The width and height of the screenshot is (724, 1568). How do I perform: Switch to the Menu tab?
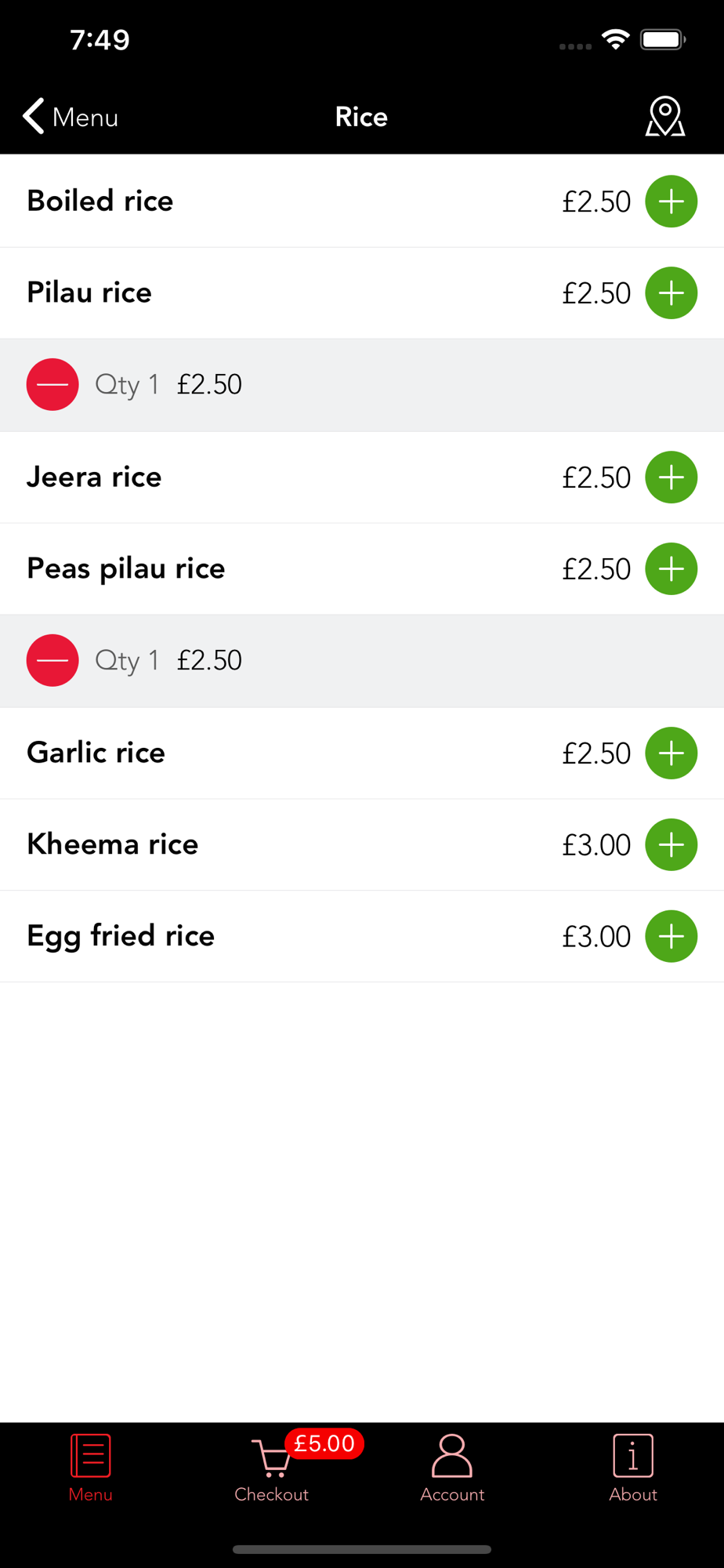tap(91, 1468)
